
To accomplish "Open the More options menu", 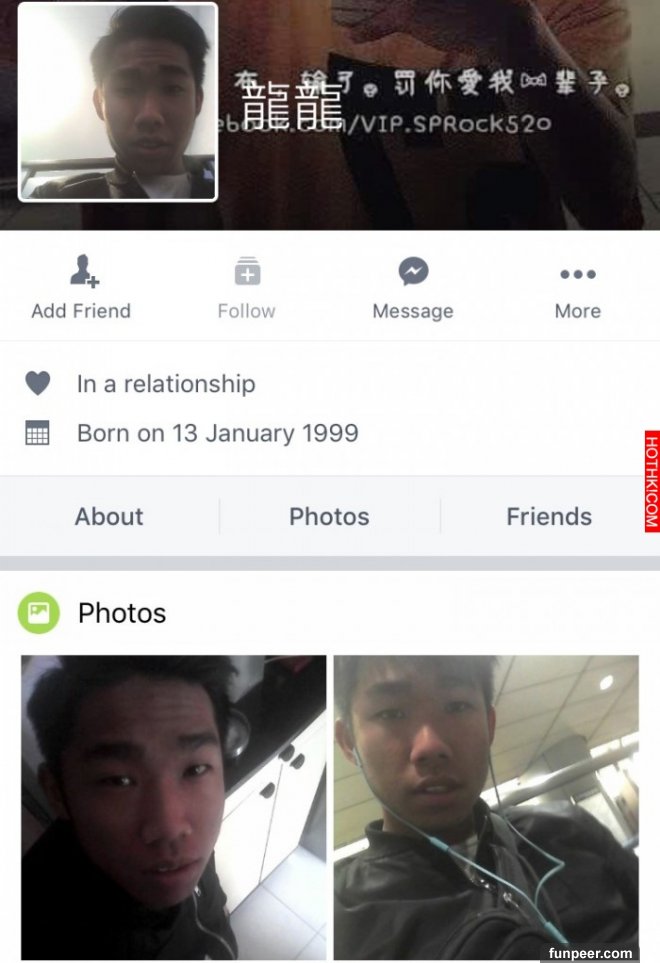I will click(578, 287).
